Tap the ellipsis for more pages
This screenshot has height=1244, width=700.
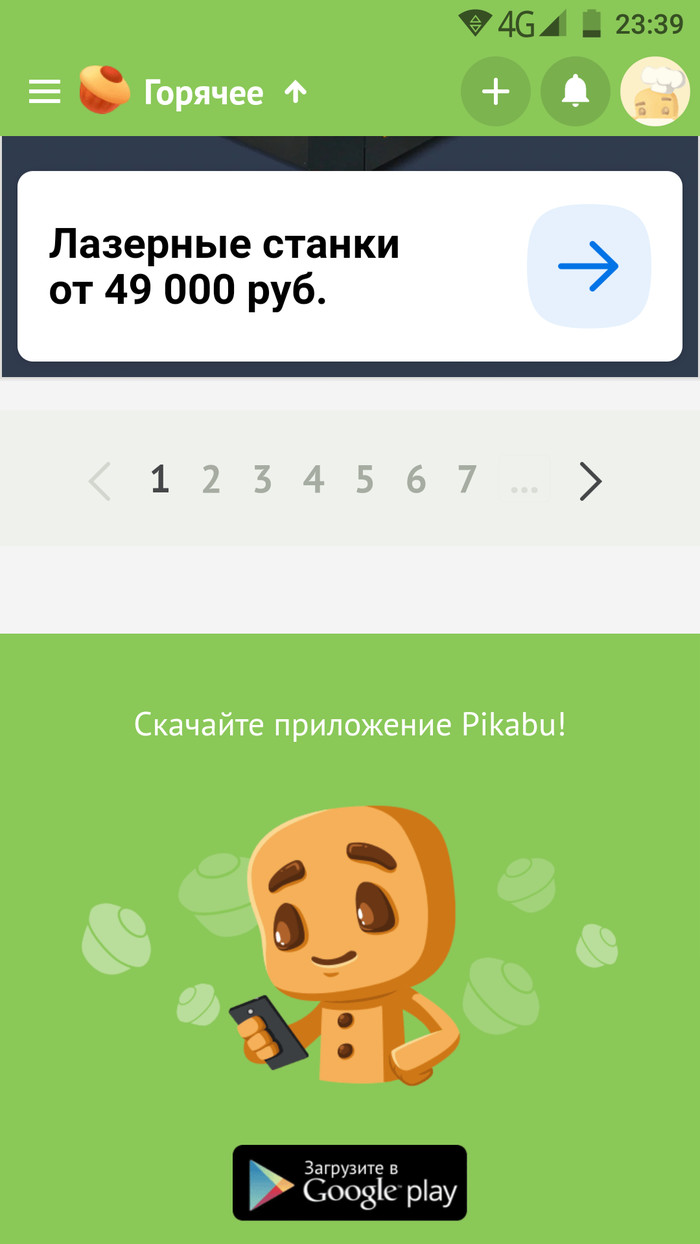(523, 483)
